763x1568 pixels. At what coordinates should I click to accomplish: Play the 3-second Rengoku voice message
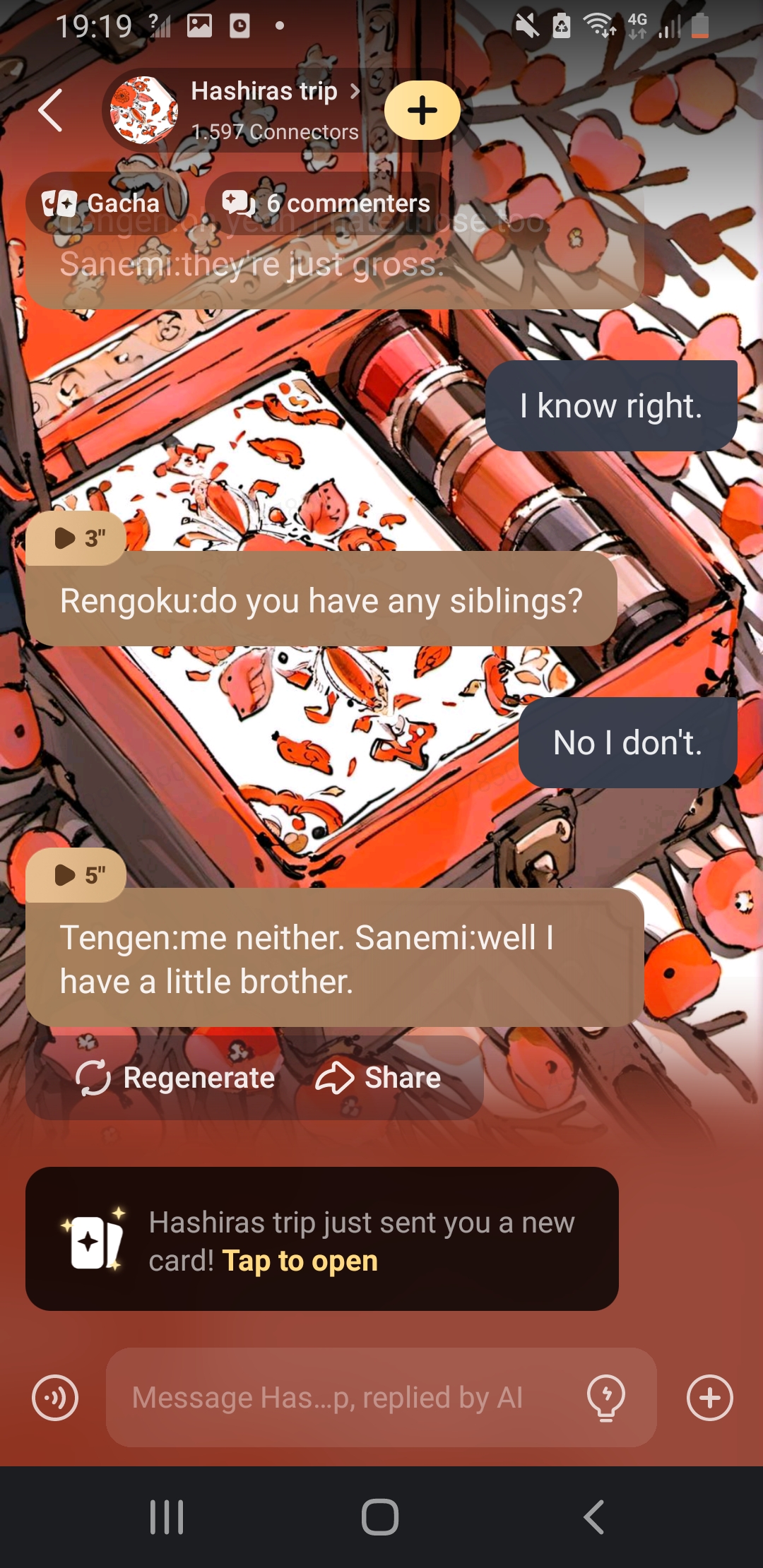pyautogui.click(x=76, y=538)
